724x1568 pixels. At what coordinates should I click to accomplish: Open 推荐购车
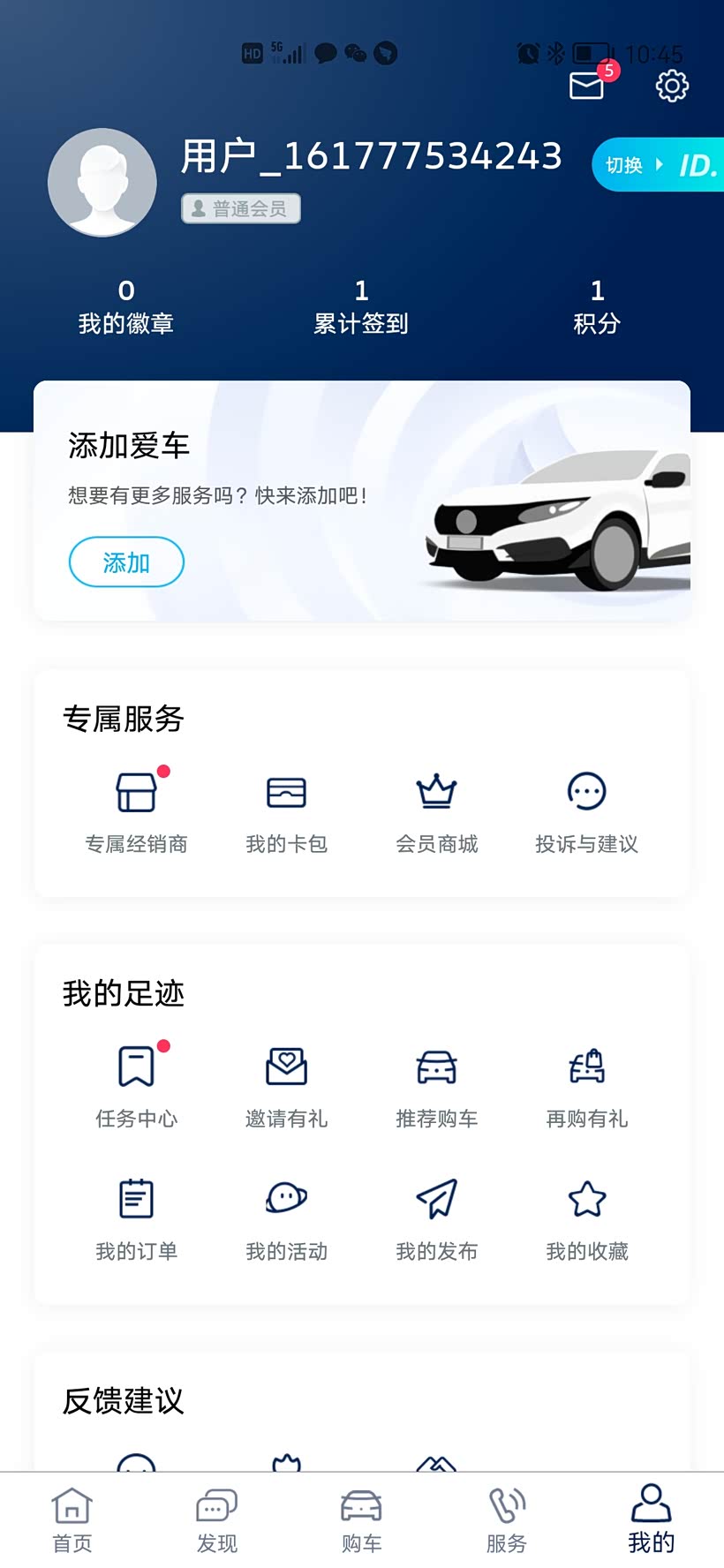coord(437,1084)
